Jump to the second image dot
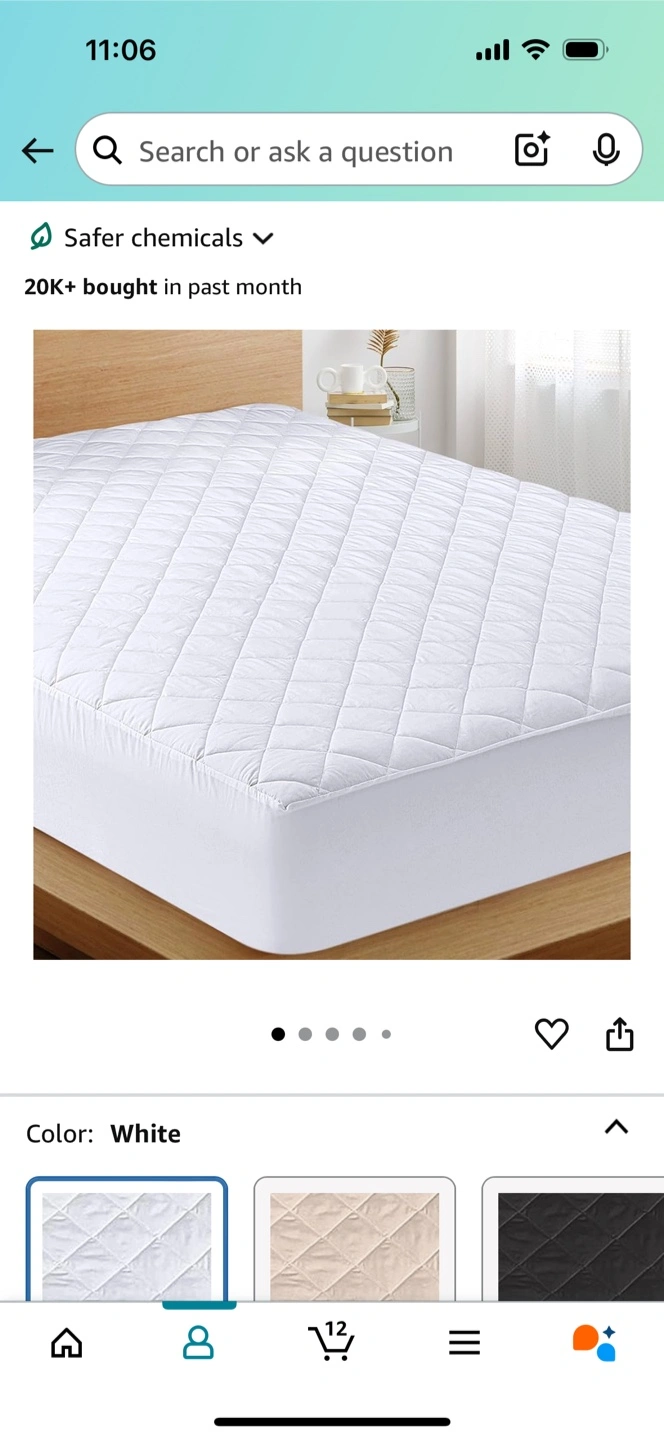This screenshot has width=664, height=1440. (x=305, y=1034)
